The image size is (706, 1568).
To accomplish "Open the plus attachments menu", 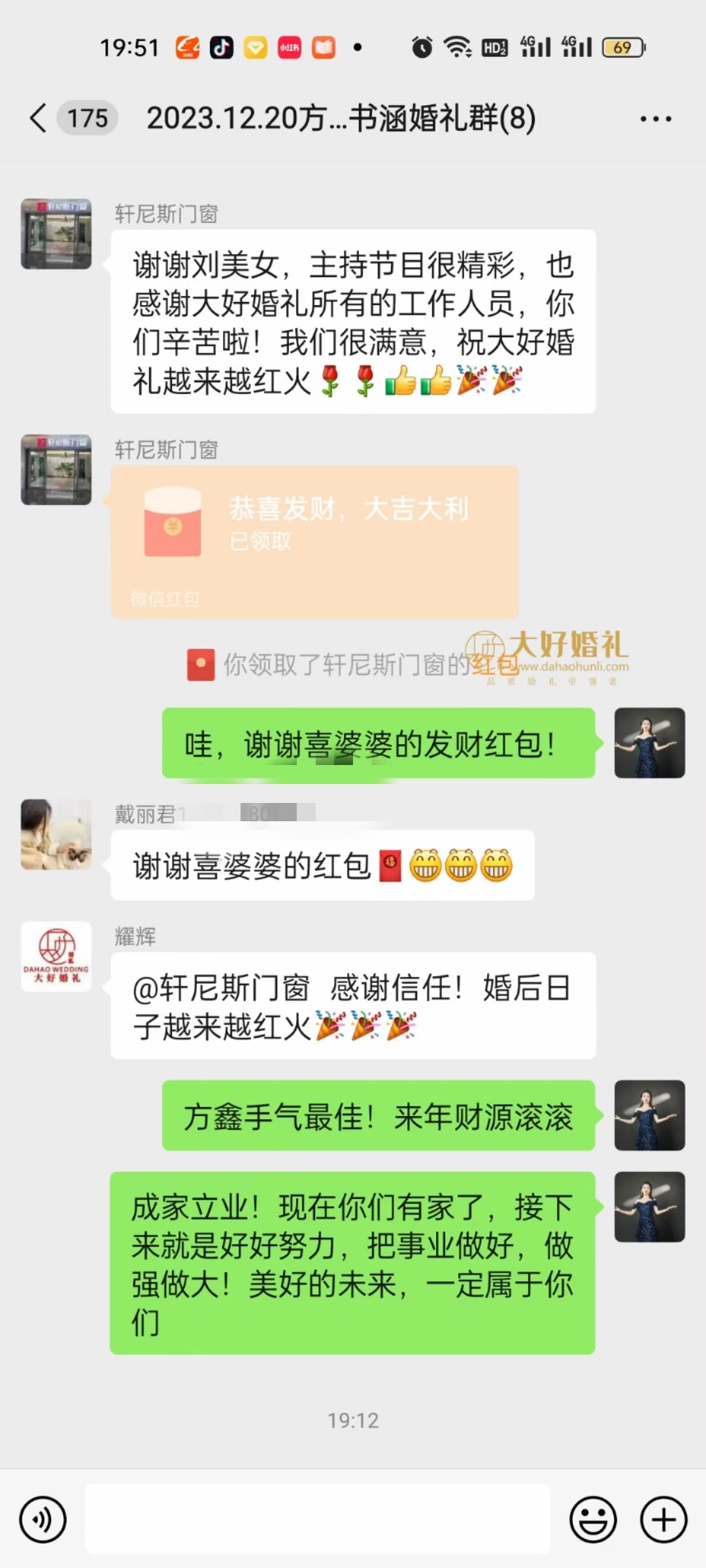I will pyautogui.click(x=664, y=1520).
